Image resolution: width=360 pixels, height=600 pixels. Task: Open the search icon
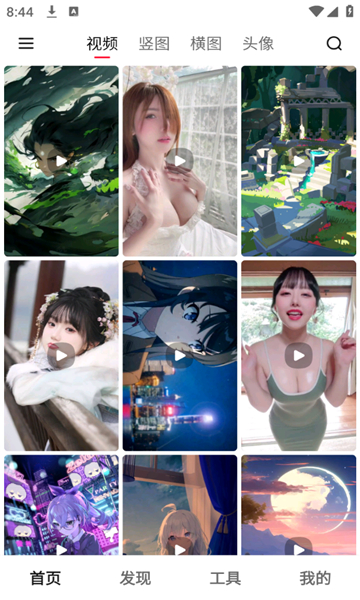[334, 43]
